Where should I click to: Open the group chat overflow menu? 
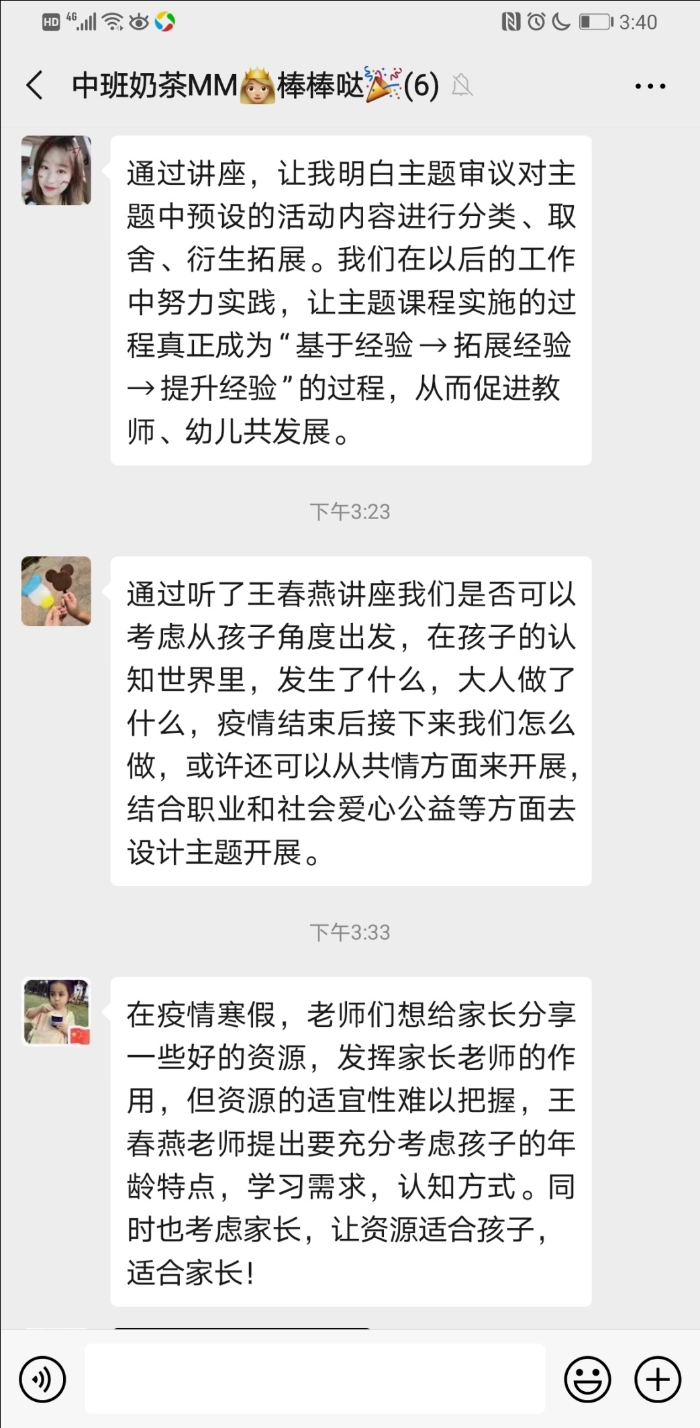tap(650, 86)
